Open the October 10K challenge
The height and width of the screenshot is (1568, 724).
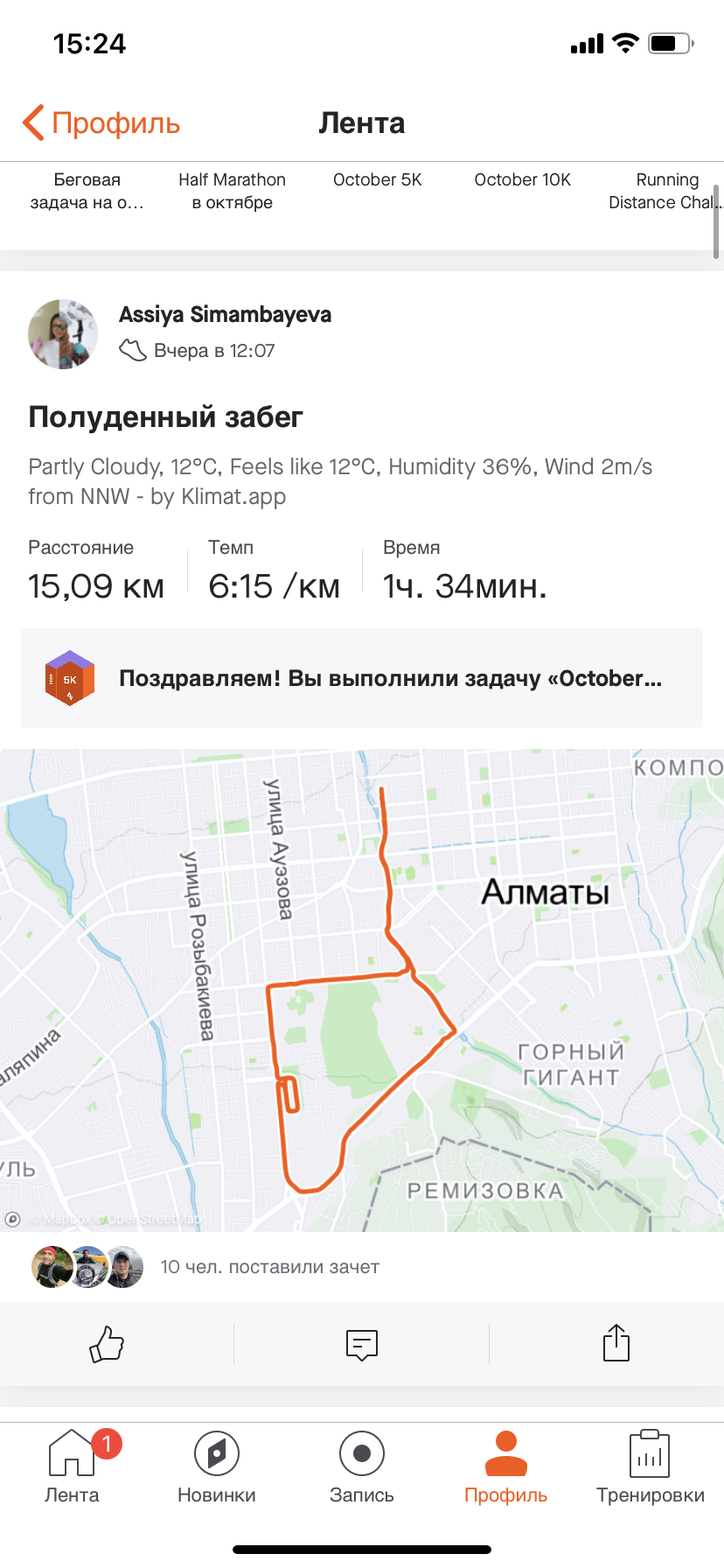pyautogui.click(x=522, y=180)
